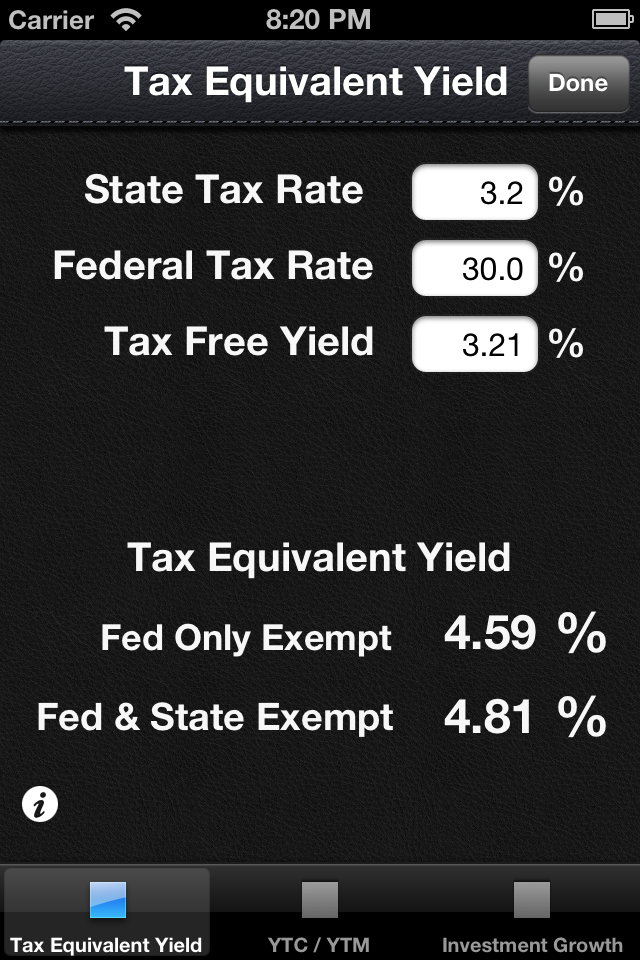Tap the Done button
640x960 pixels.
[x=578, y=84]
